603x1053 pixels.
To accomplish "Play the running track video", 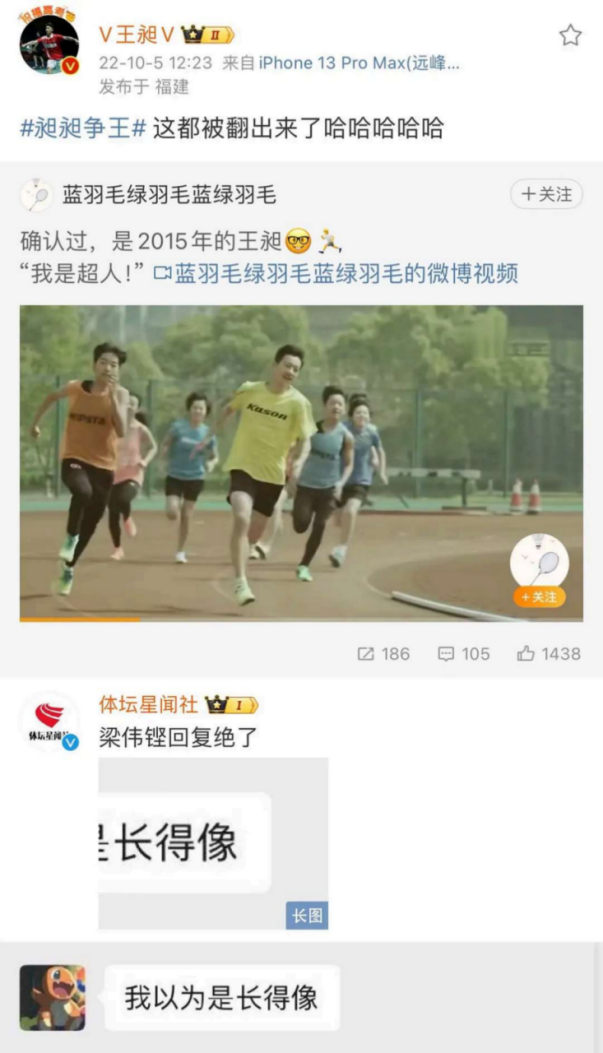I will (301, 462).
